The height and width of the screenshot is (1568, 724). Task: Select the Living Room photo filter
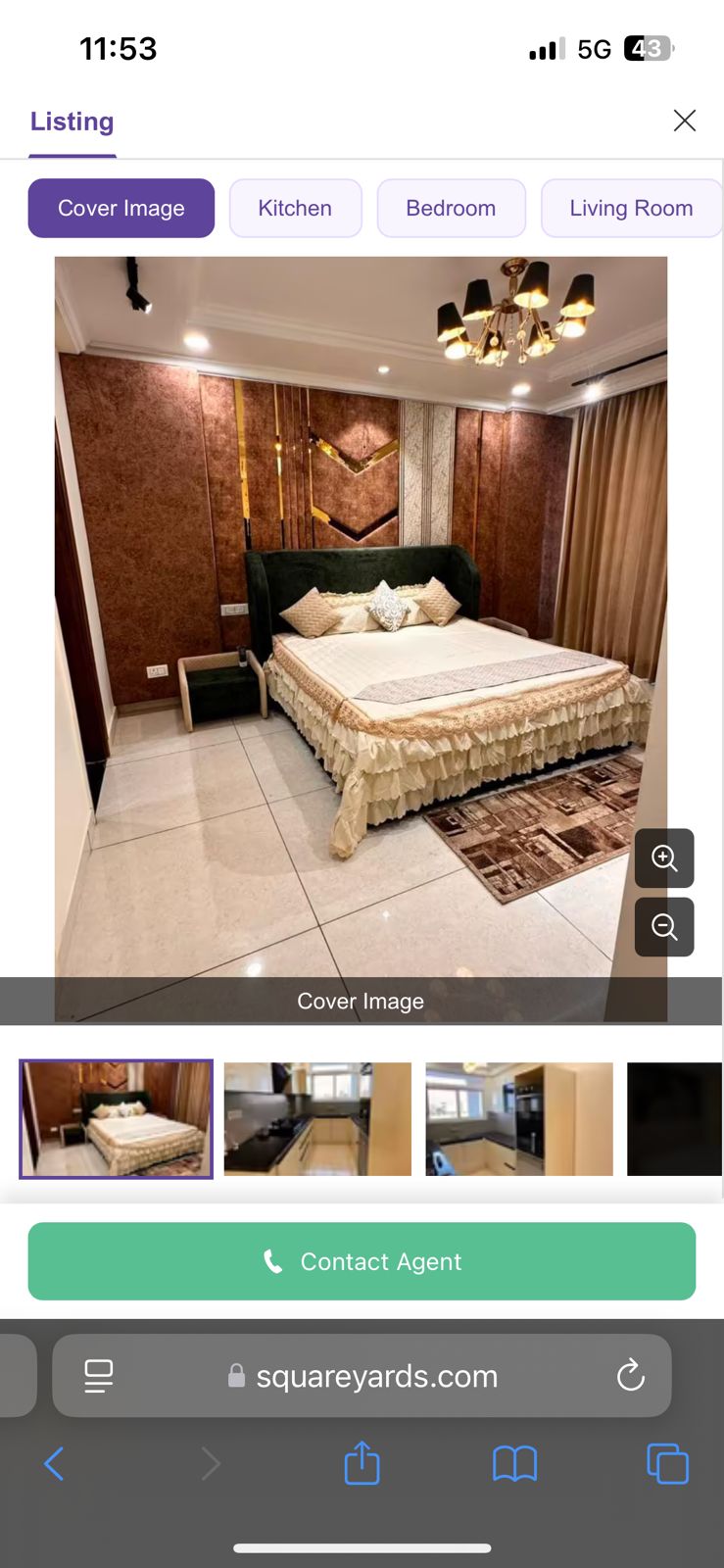click(631, 208)
